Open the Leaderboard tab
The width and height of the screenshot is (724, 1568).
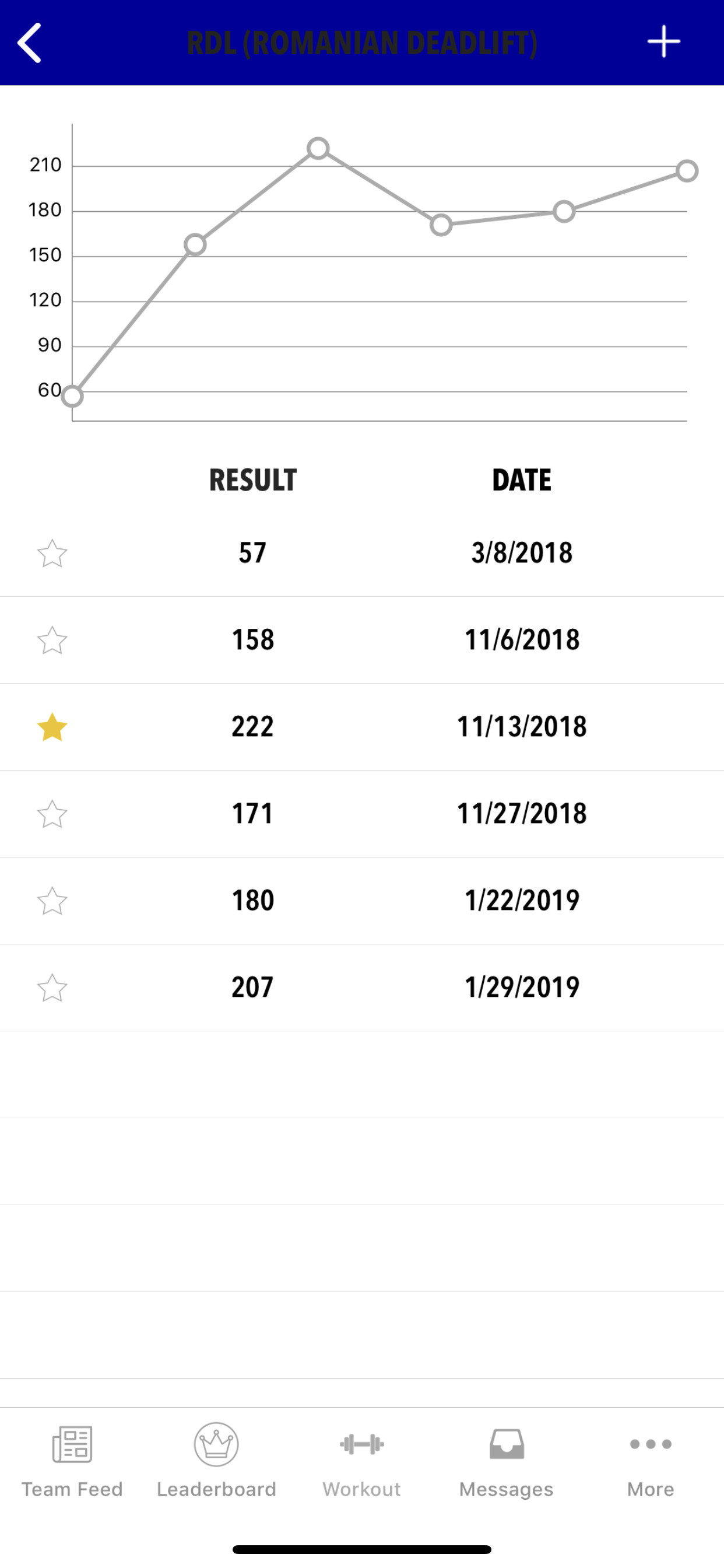pos(217,1461)
